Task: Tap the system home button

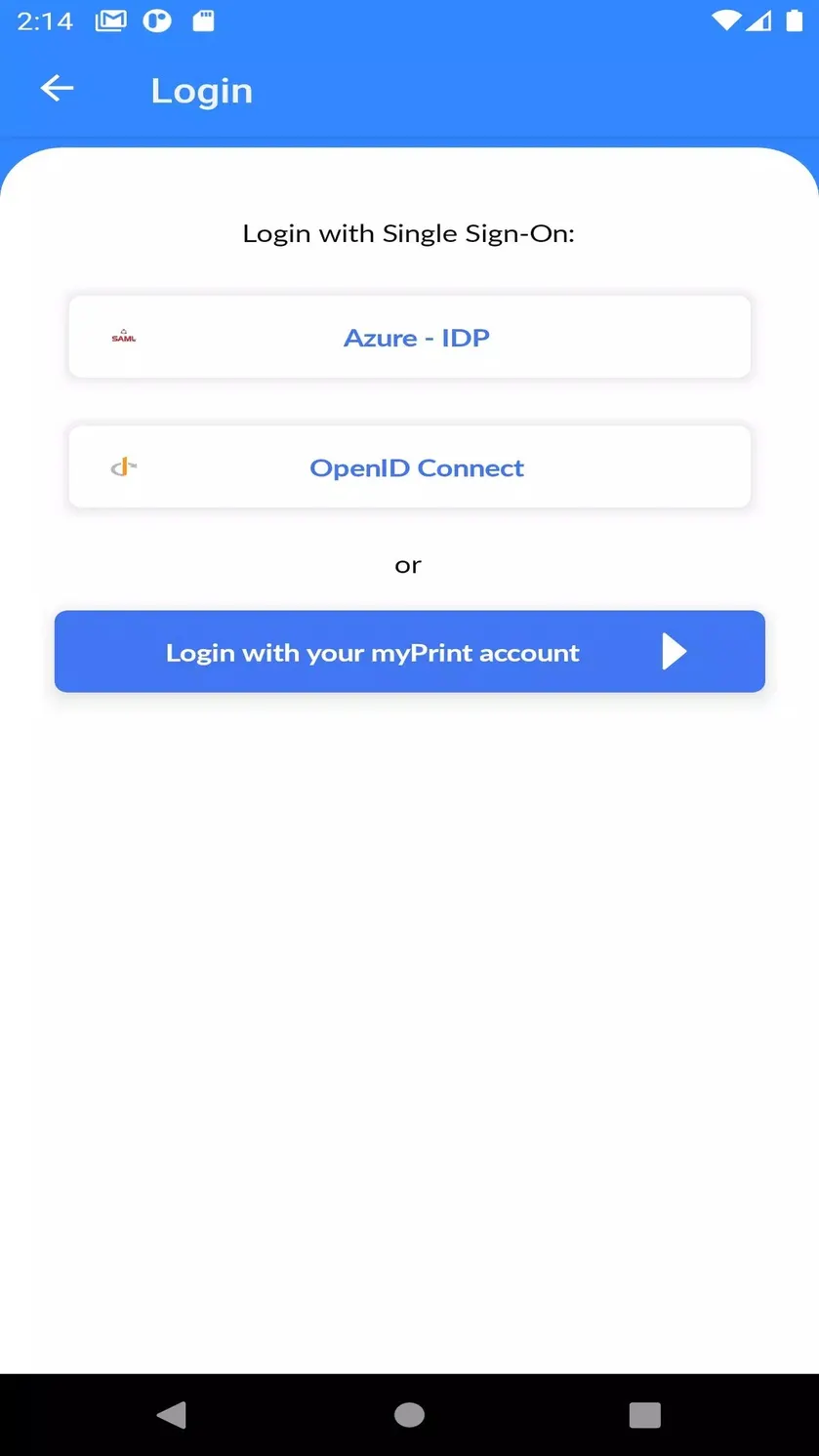Action: [x=409, y=1415]
